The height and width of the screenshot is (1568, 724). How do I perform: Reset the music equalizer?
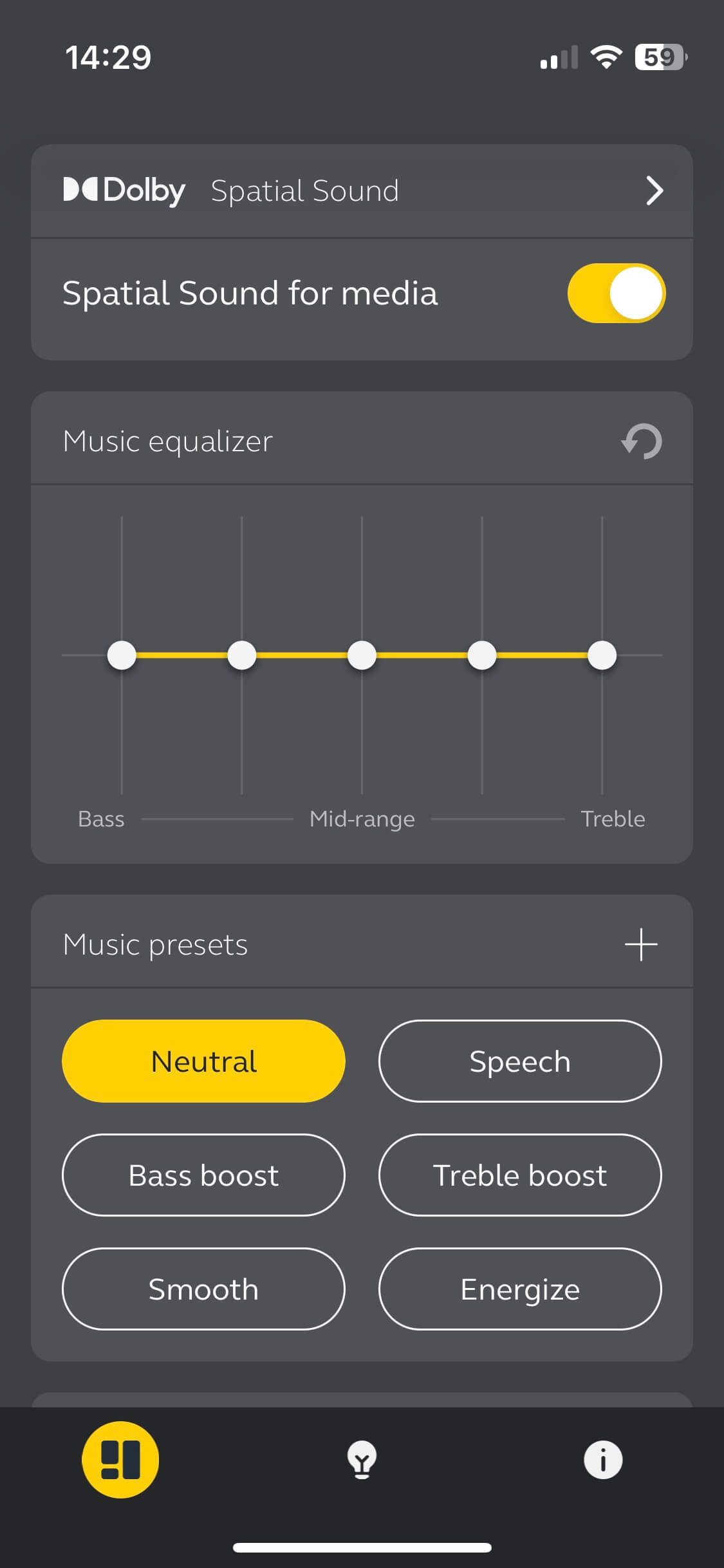tap(642, 442)
